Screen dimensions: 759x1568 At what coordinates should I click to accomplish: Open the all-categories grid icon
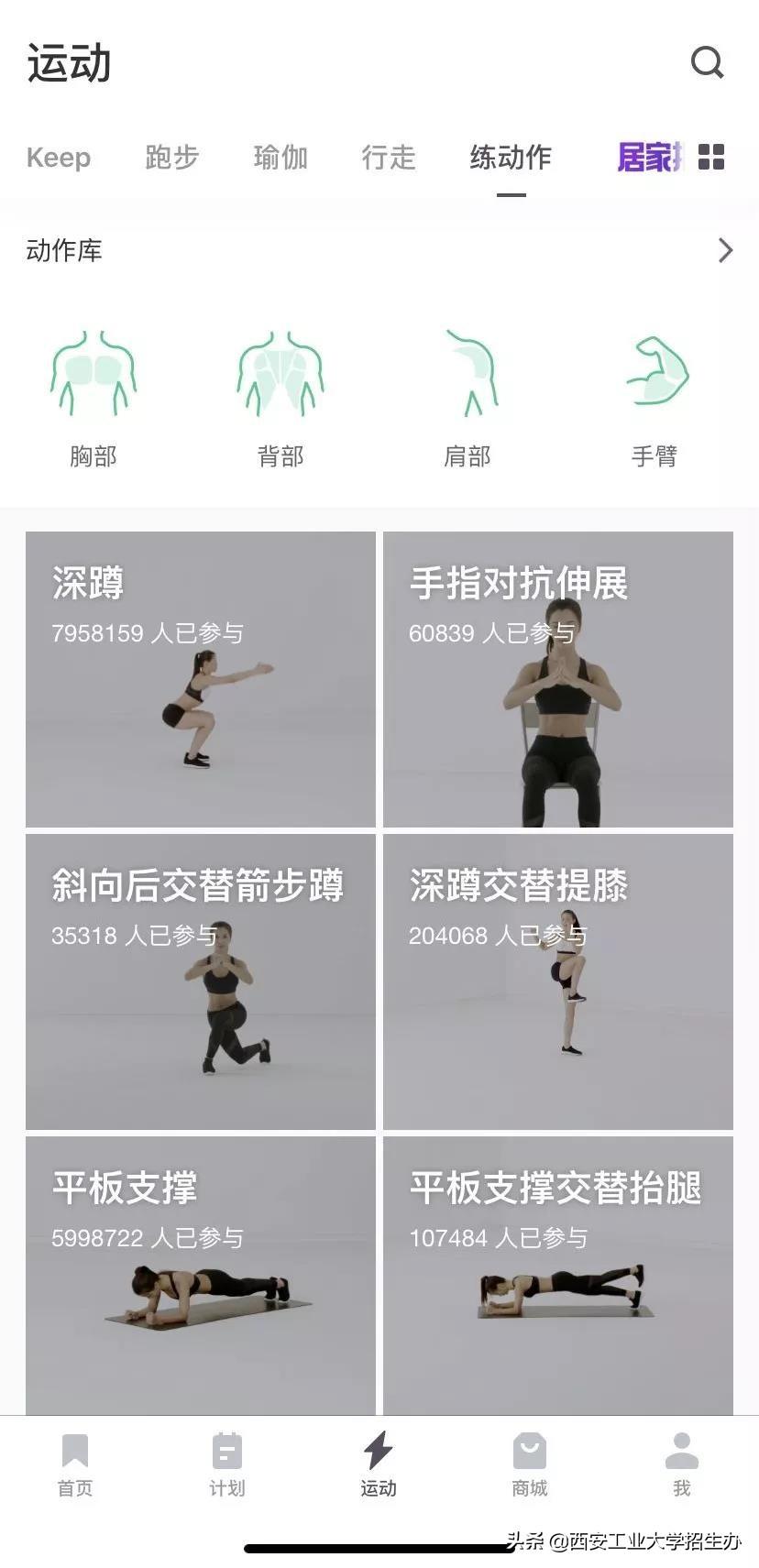point(711,158)
